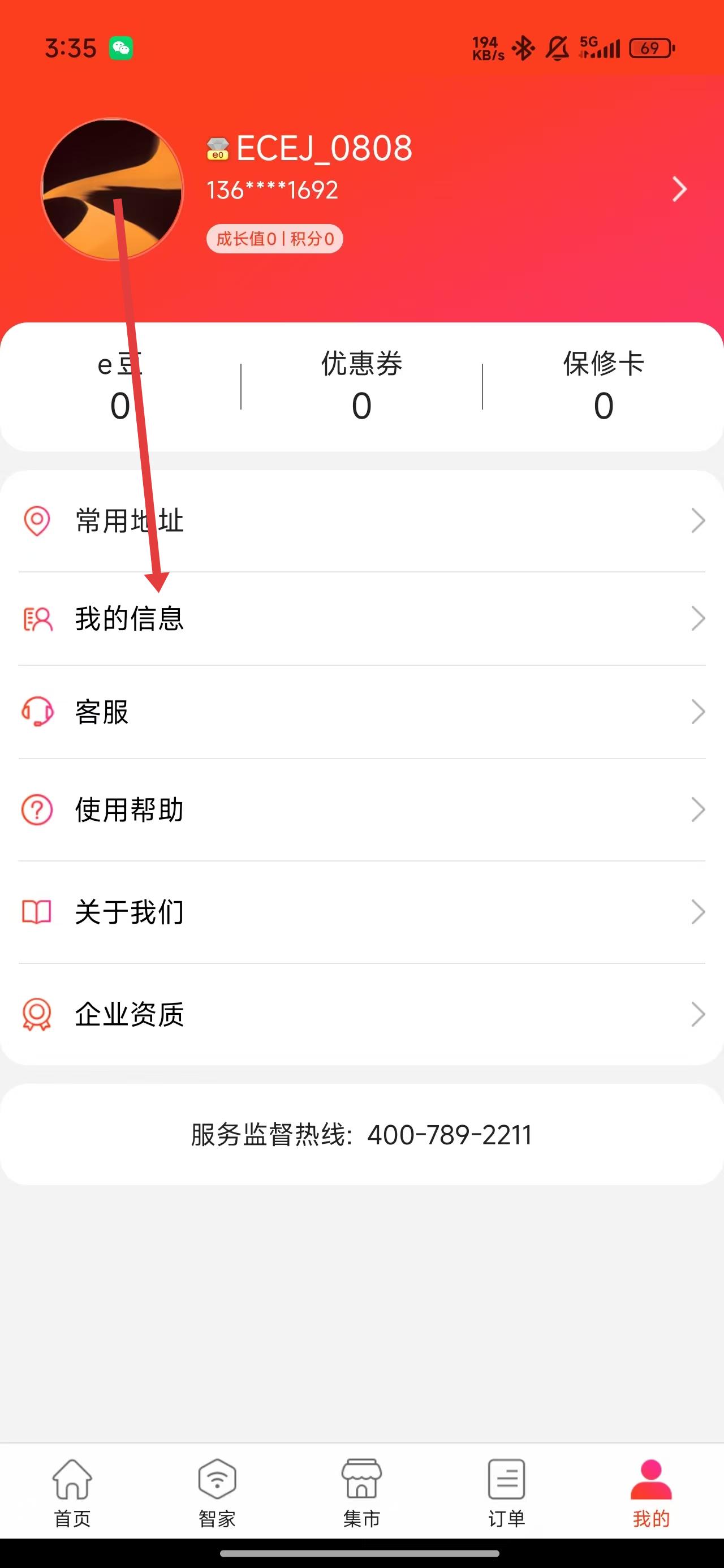Open 常用地址 row
Image resolution: width=724 pixels, height=1568 pixels.
coord(361,521)
